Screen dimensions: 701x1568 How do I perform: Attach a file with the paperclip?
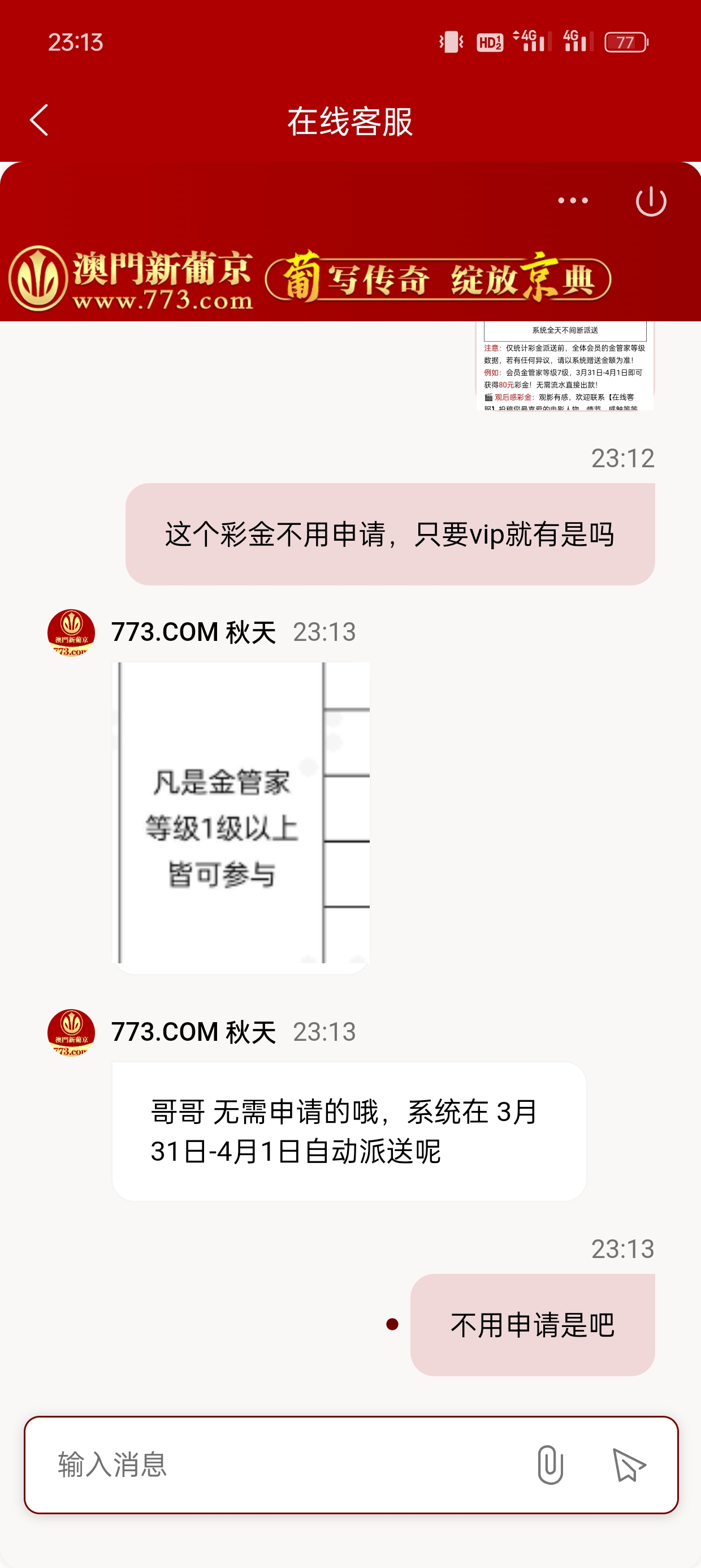(550, 1464)
